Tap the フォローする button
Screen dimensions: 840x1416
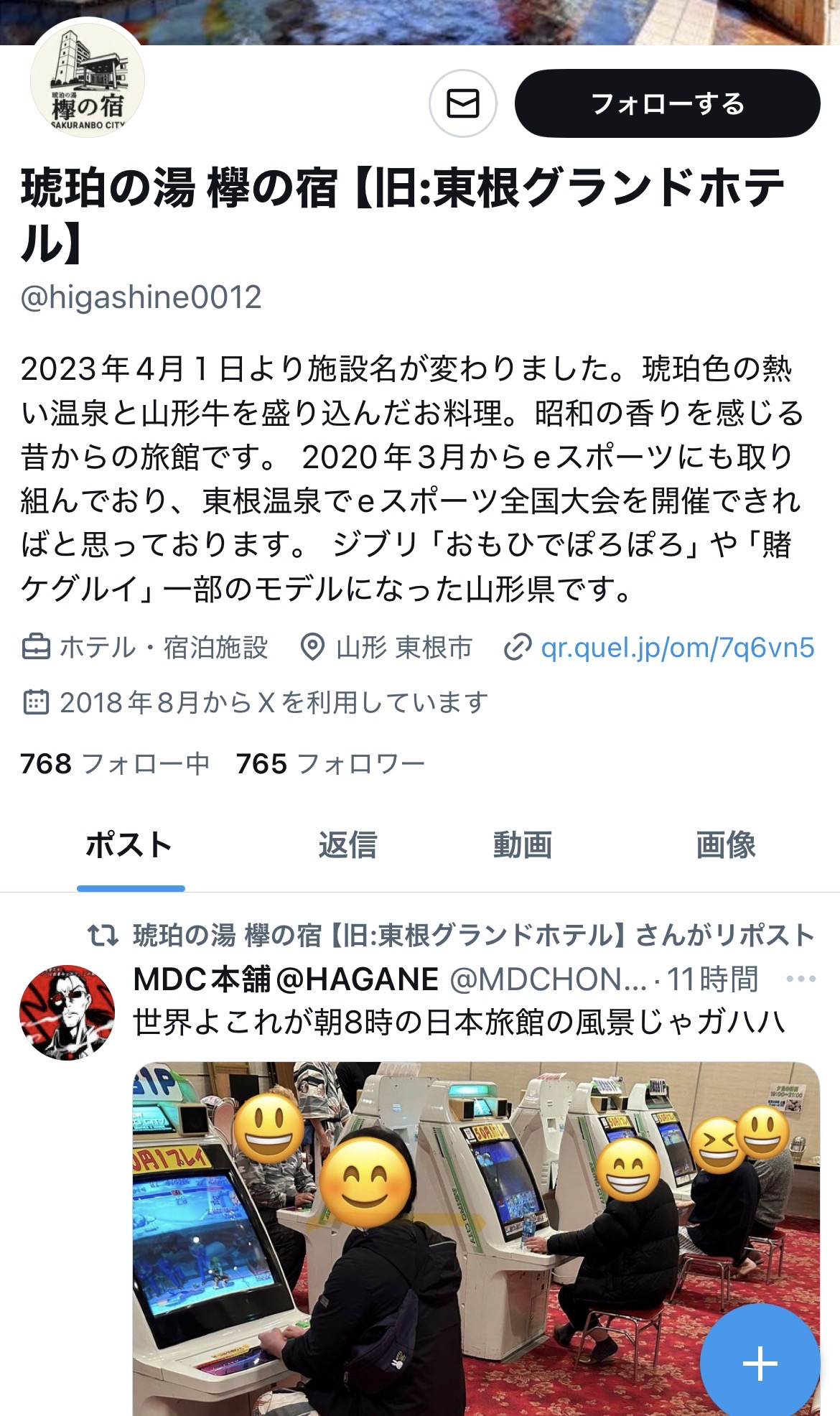point(667,103)
